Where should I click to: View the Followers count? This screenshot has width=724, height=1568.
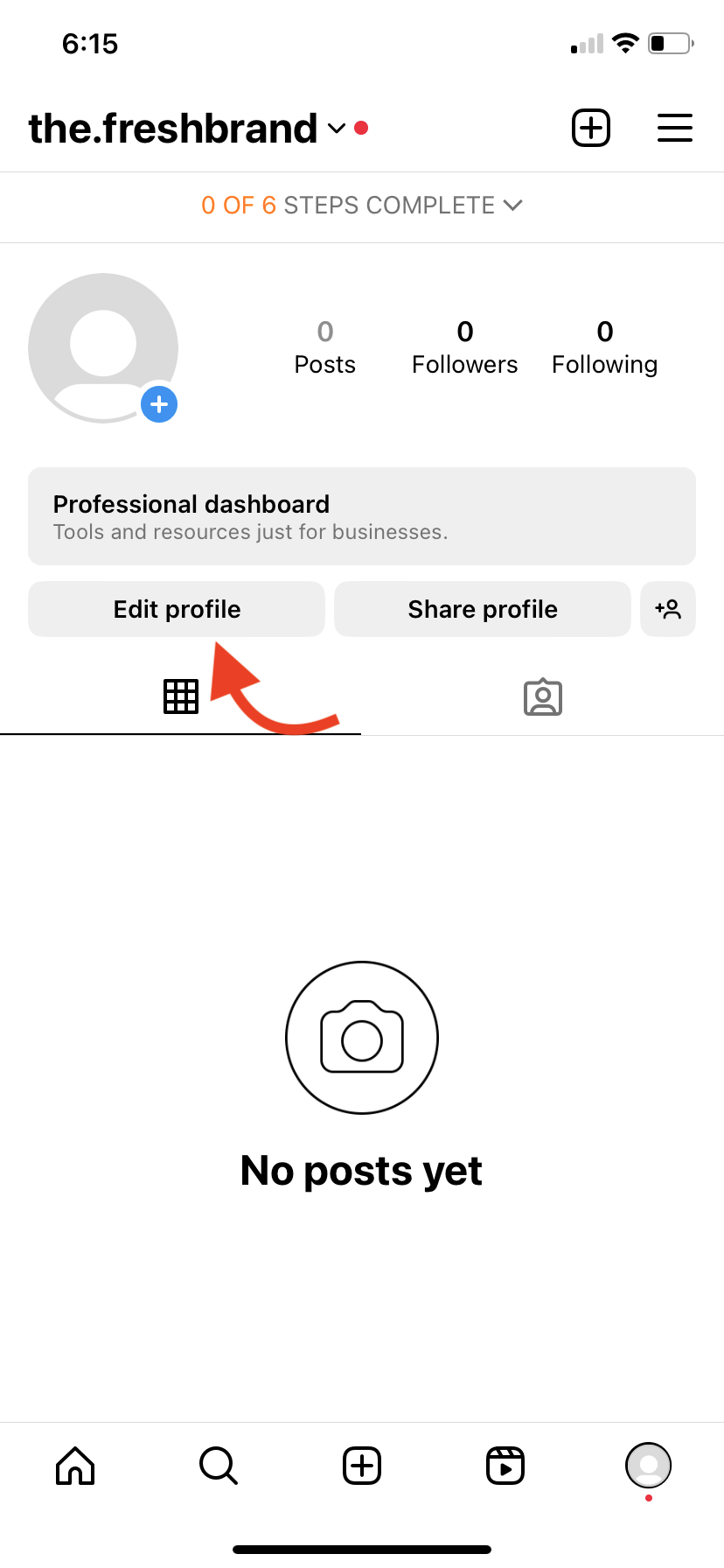tap(464, 346)
